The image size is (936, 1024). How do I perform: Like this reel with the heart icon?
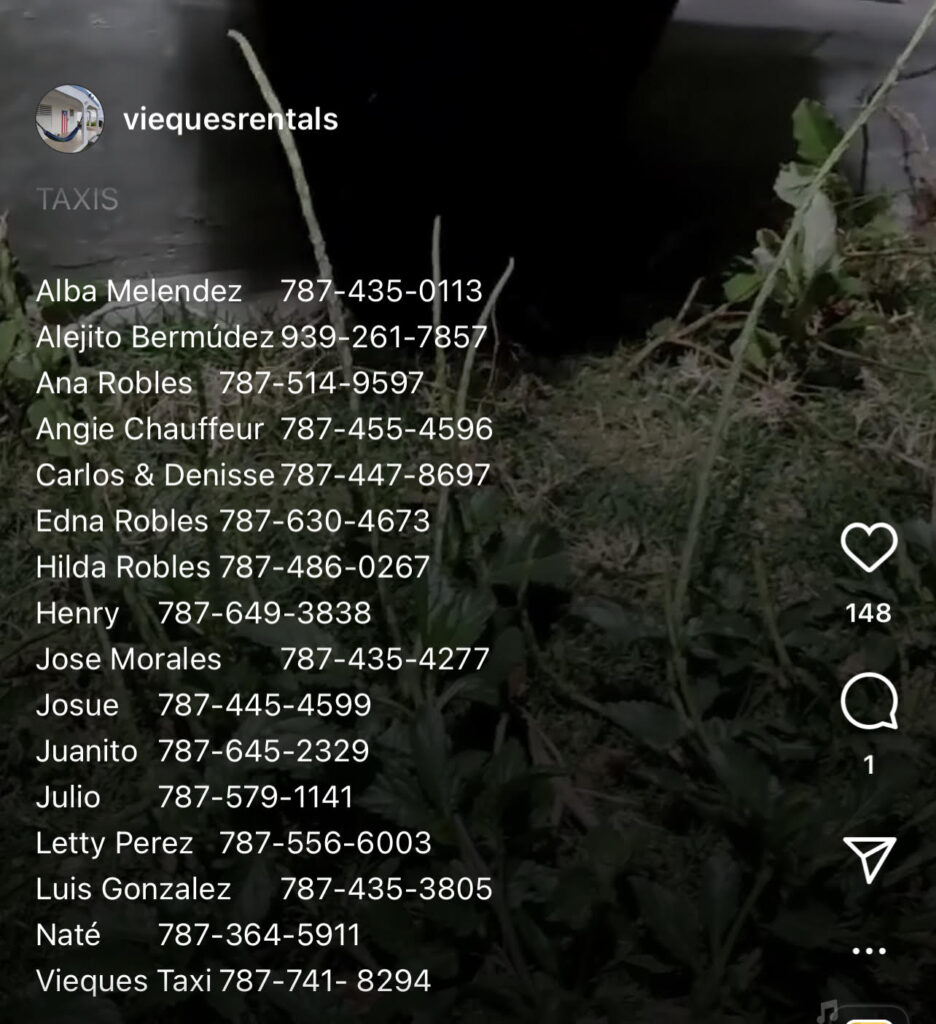click(x=868, y=549)
